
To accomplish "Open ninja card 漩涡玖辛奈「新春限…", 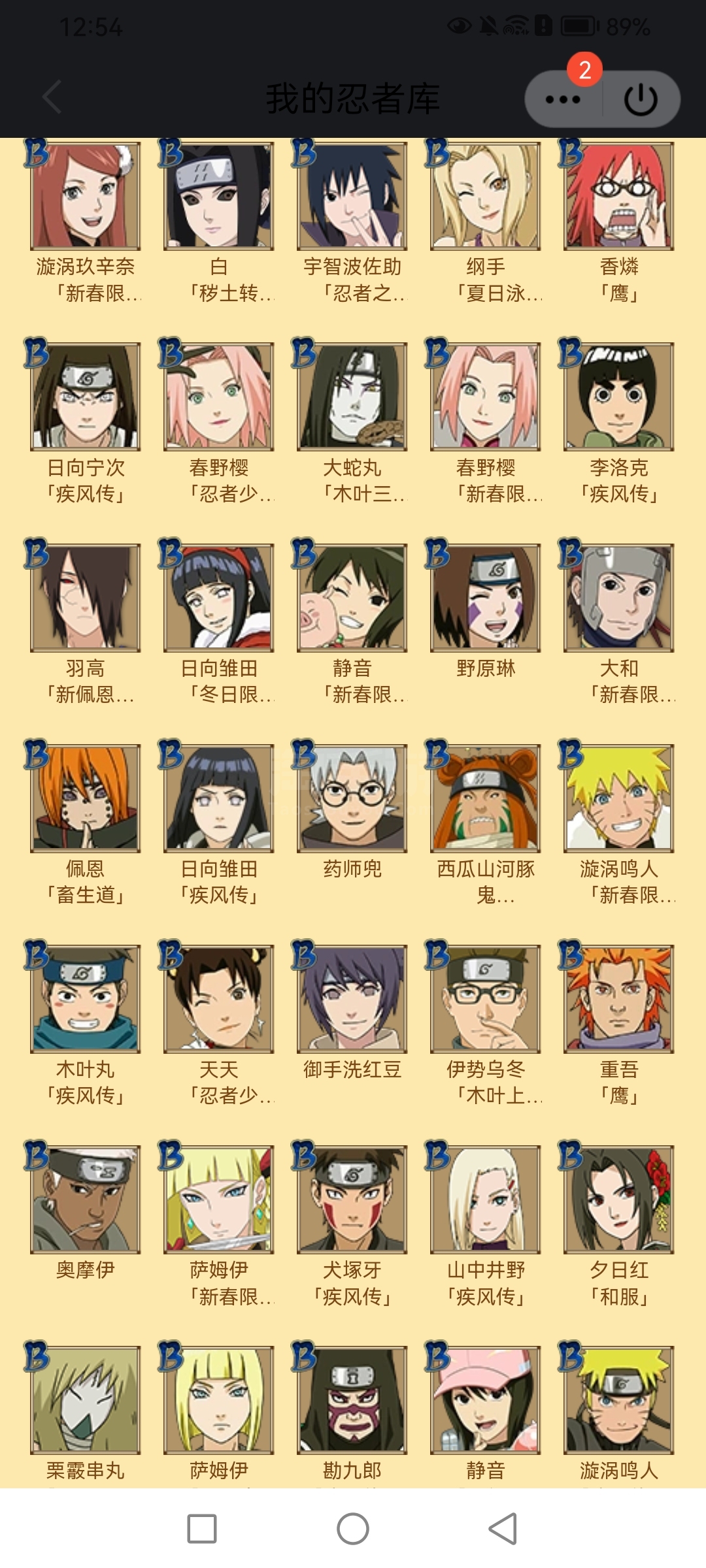I will click(x=86, y=196).
